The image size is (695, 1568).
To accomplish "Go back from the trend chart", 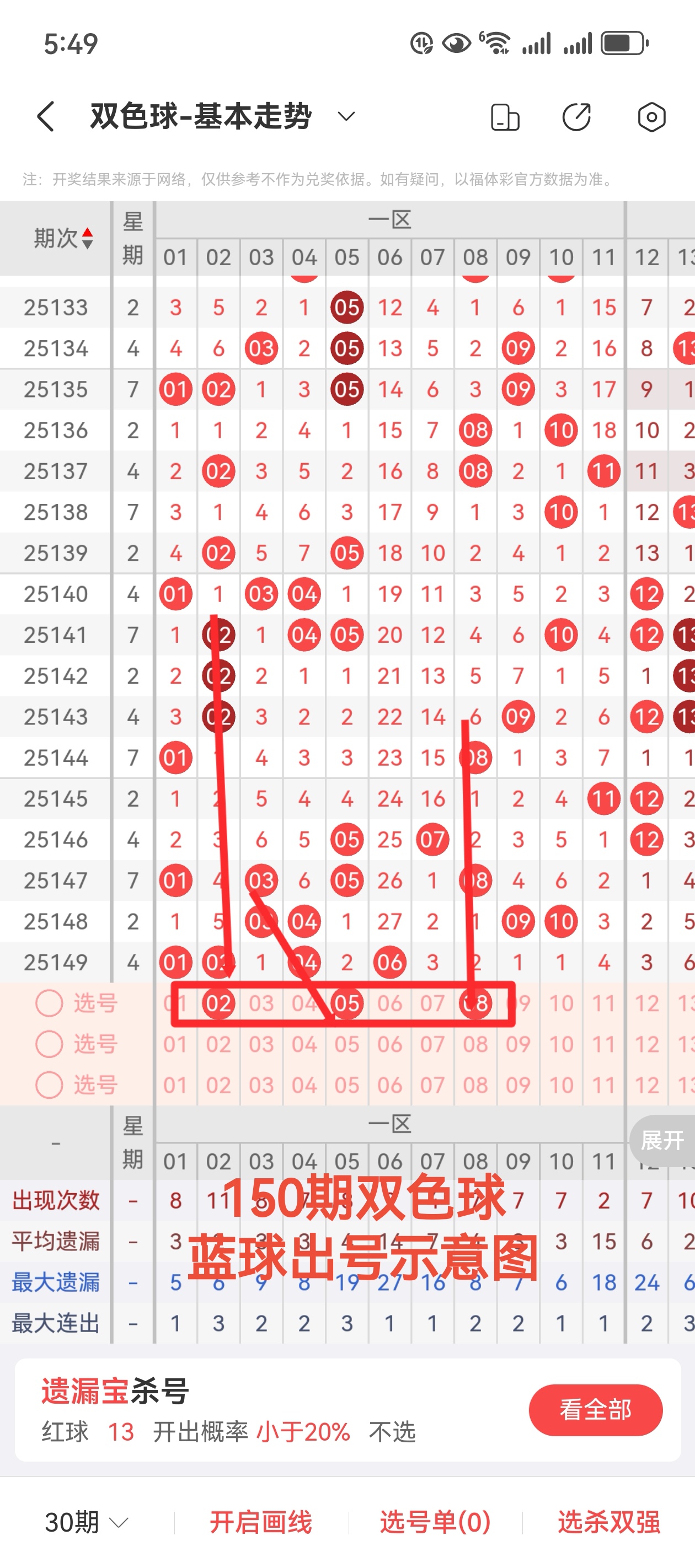I will [46, 116].
